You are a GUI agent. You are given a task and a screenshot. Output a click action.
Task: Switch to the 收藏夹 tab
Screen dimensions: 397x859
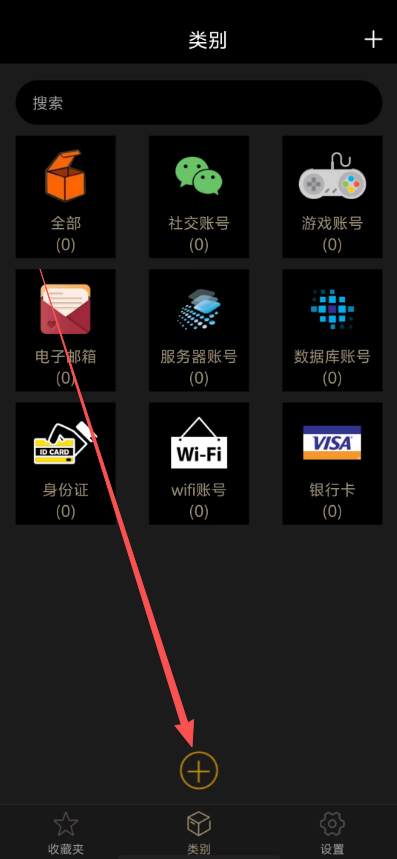(66, 833)
